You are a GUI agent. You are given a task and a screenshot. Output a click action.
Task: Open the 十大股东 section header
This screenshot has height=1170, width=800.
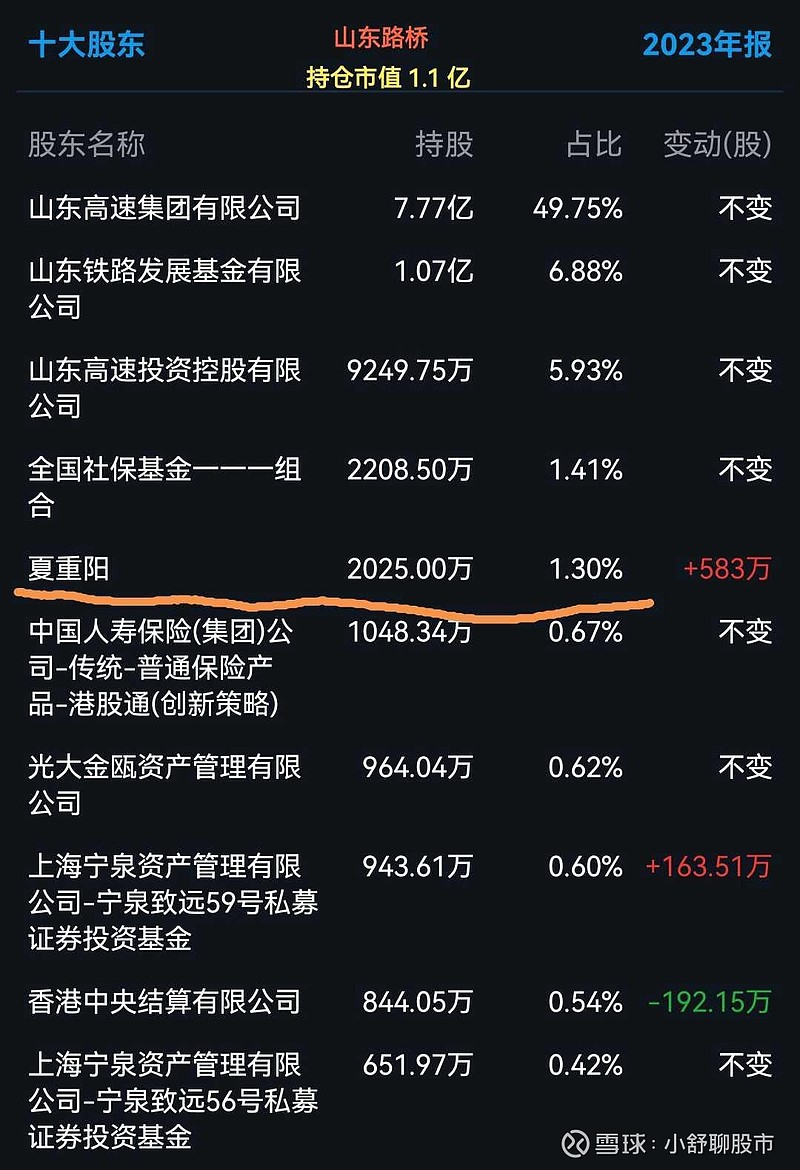coord(85,45)
